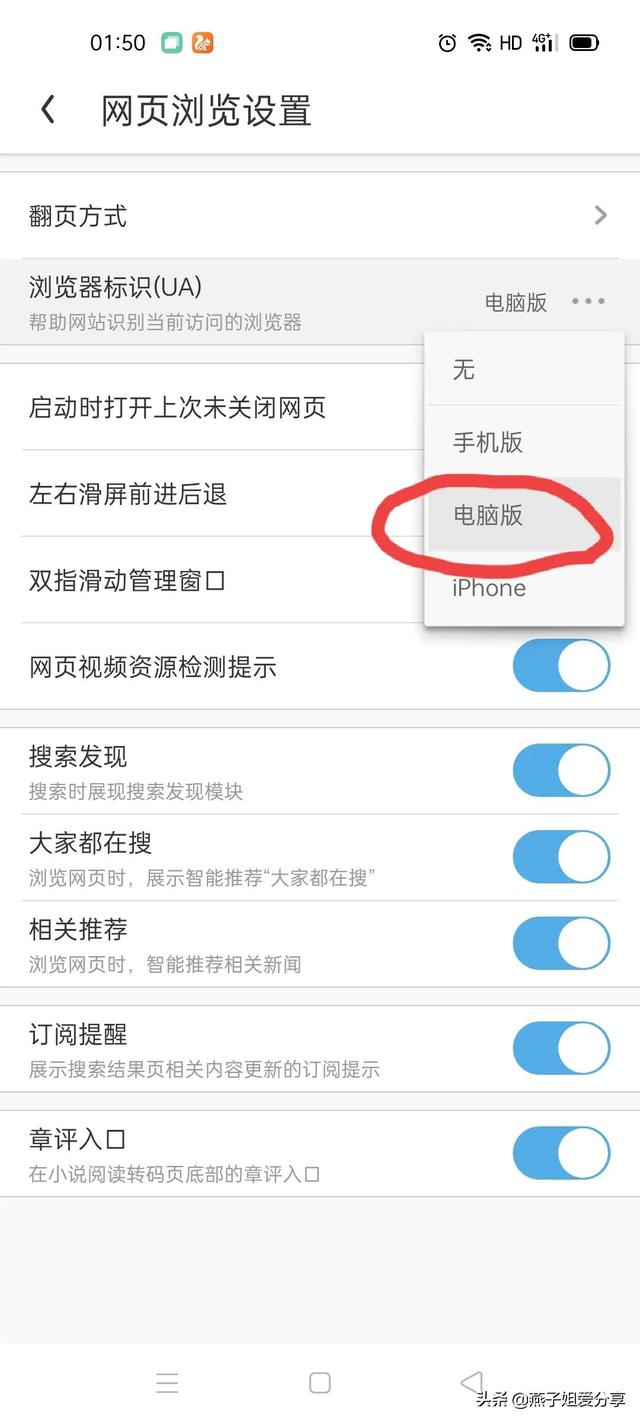The height and width of the screenshot is (1422, 640).
Task: Turn off 订阅提醒
Action: click(x=561, y=1048)
